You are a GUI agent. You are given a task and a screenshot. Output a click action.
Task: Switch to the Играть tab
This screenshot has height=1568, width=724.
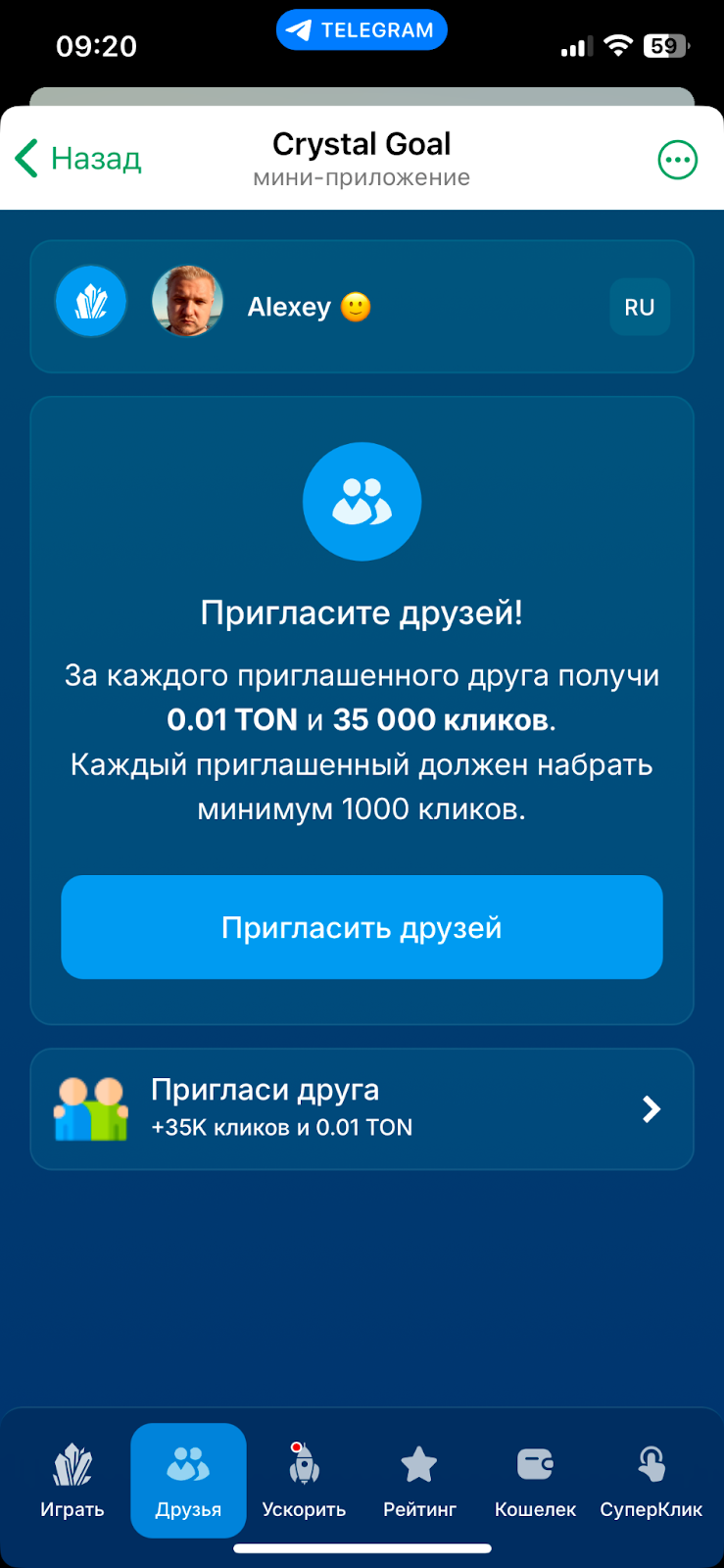pos(72,1480)
